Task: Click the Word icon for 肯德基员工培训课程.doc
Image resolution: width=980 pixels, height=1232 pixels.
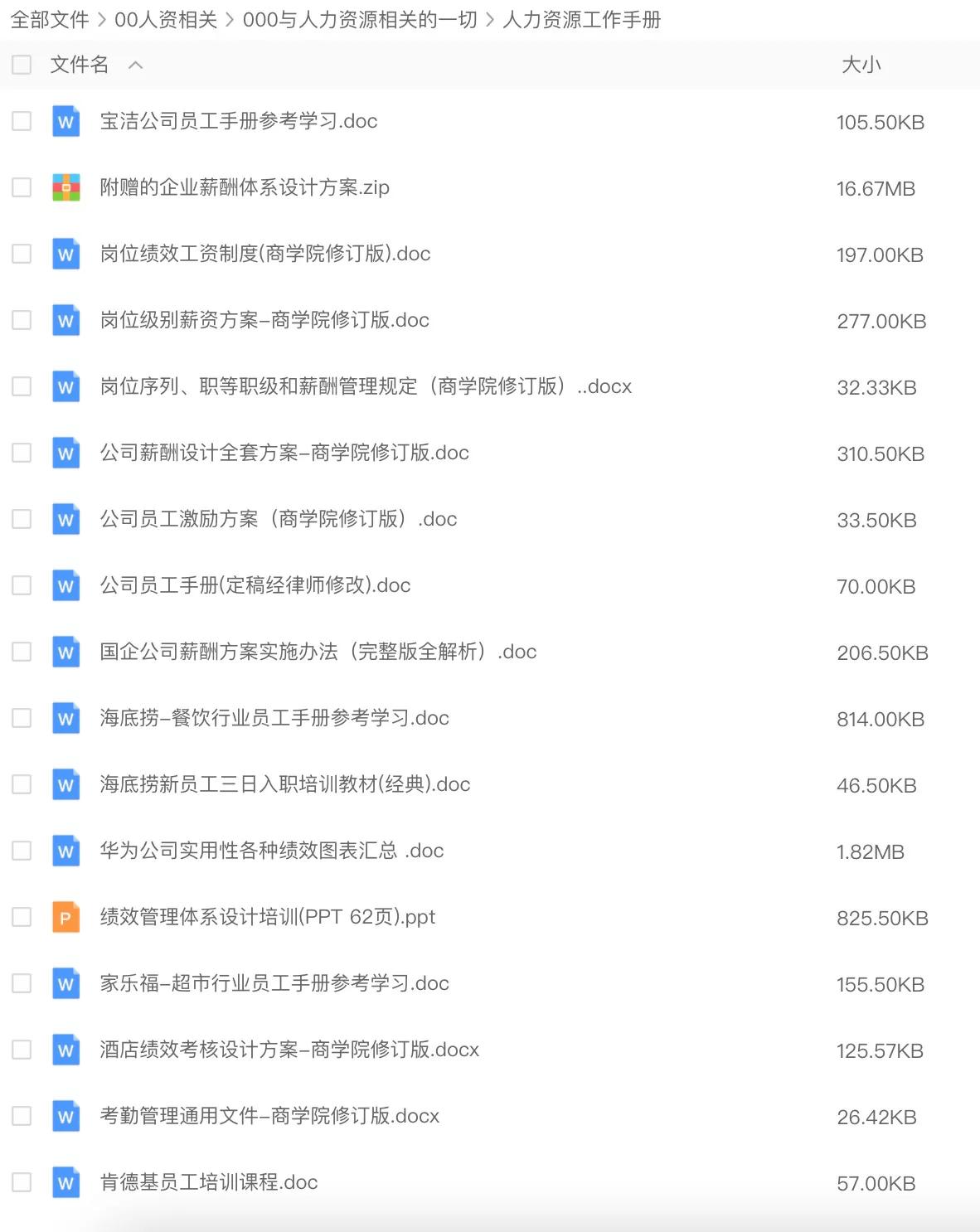Action: click(x=65, y=1182)
